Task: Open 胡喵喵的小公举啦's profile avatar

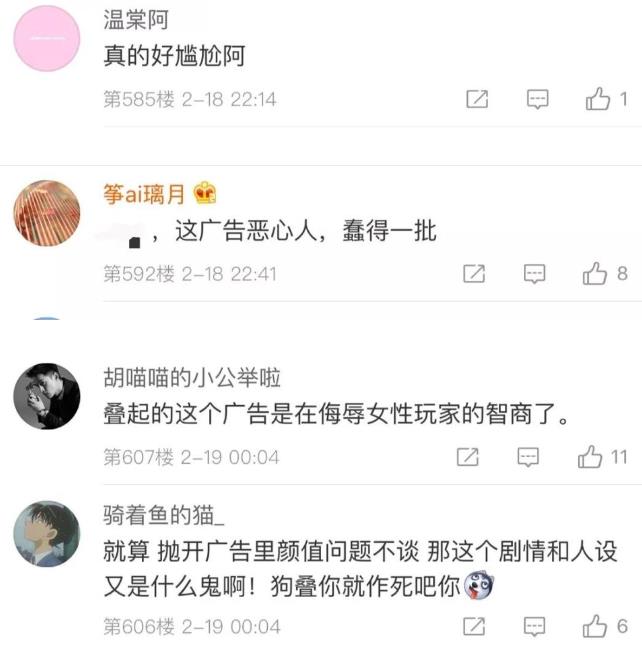Action: tap(46, 396)
